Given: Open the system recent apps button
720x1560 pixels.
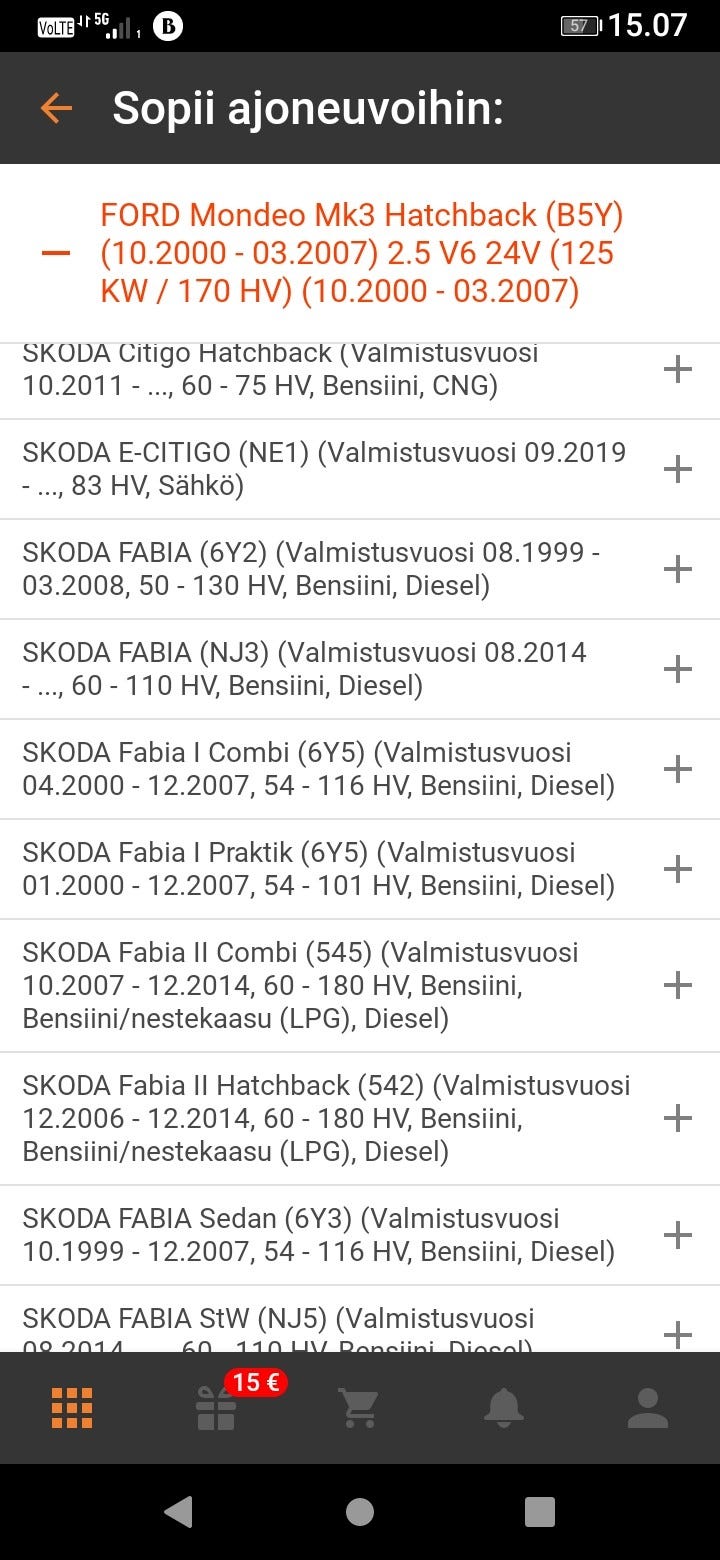Looking at the screenshot, I should (x=539, y=1512).
